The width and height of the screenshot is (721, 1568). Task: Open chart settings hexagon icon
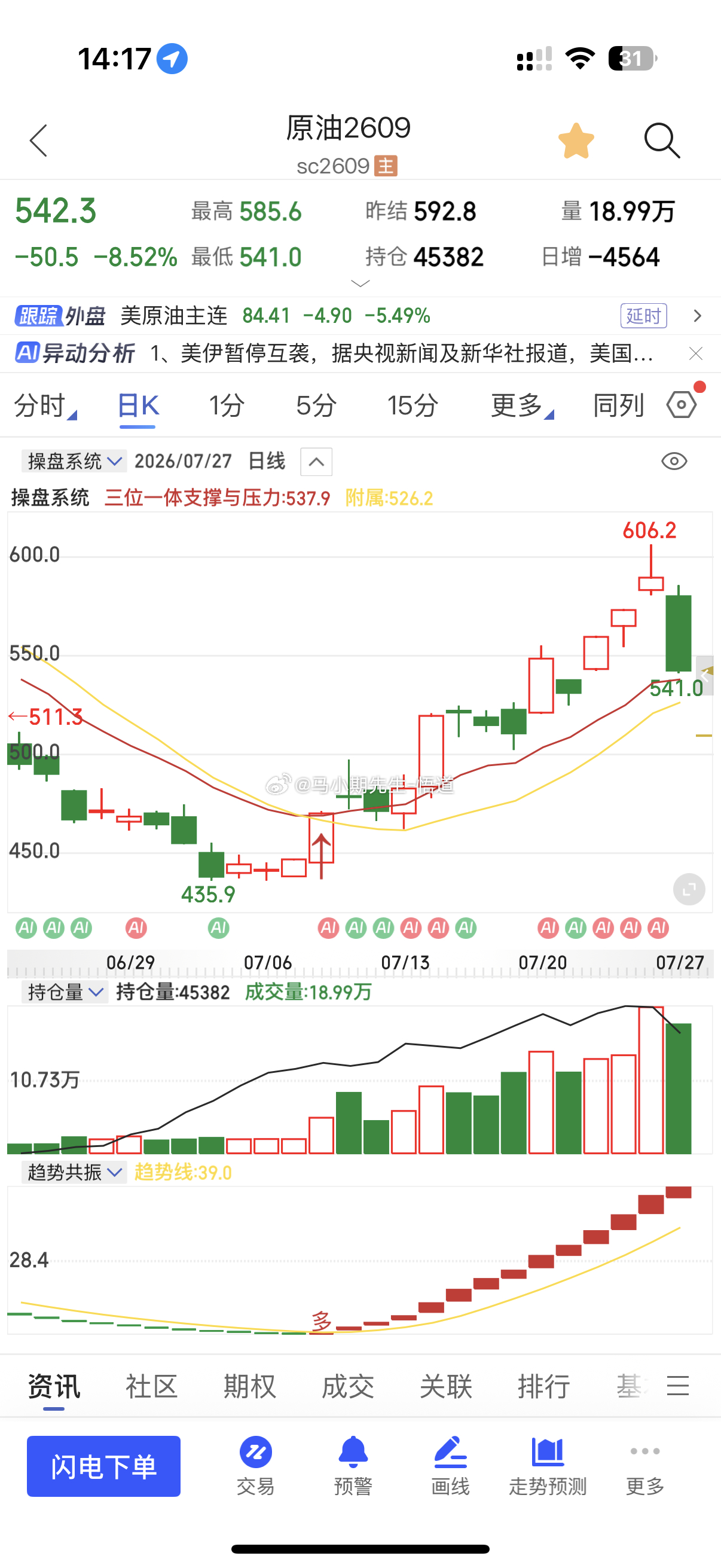(682, 404)
